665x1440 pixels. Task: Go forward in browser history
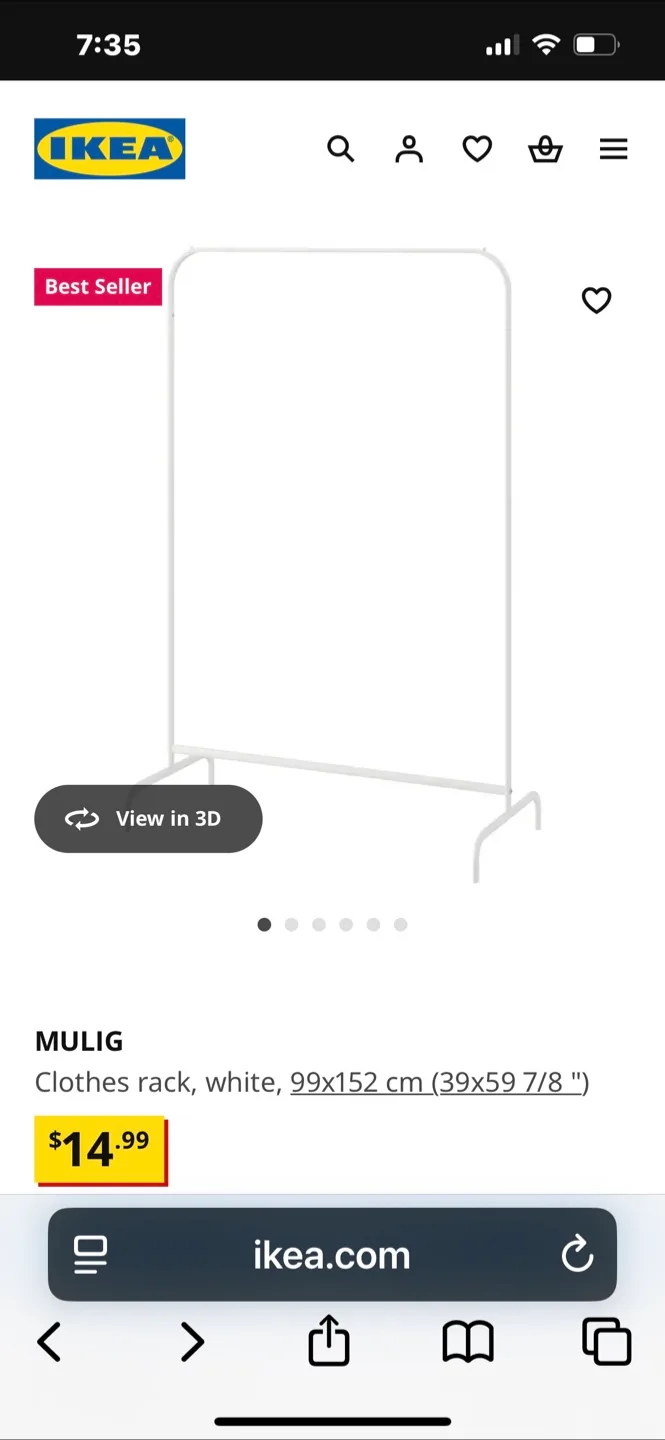192,1342
